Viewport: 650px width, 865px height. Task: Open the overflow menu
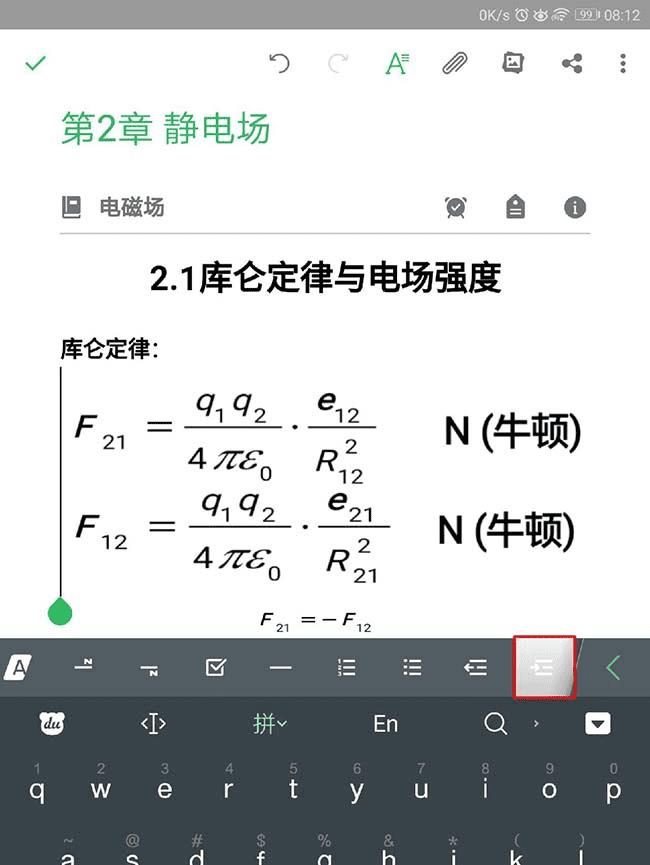pos(623,64)
